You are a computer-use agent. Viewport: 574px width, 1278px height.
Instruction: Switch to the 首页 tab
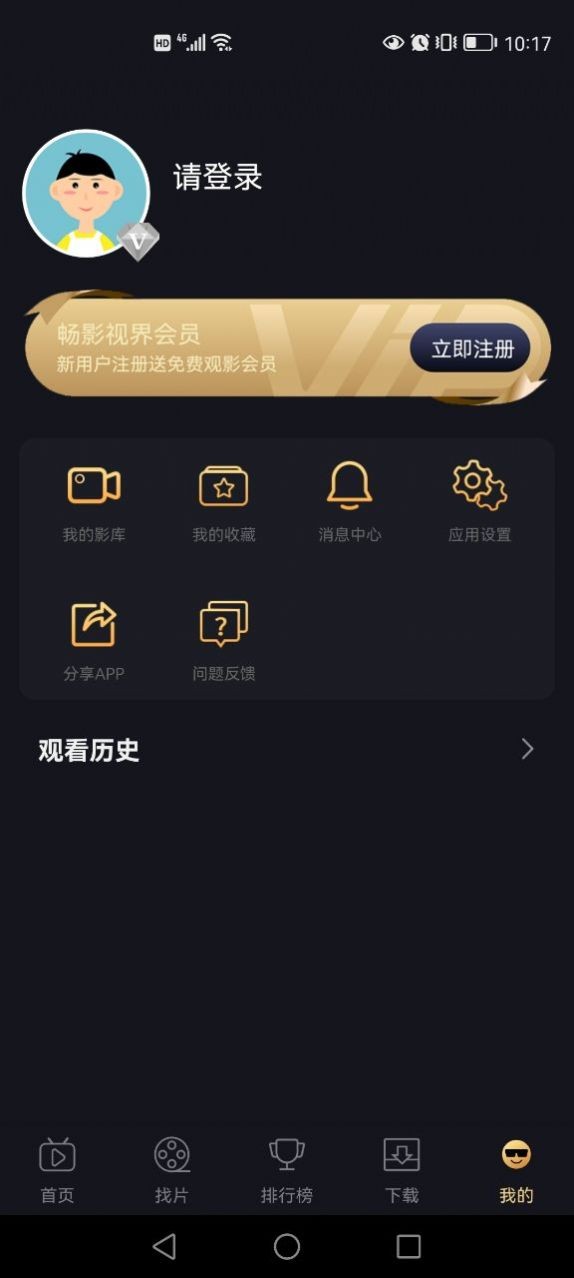[57, 1170]
